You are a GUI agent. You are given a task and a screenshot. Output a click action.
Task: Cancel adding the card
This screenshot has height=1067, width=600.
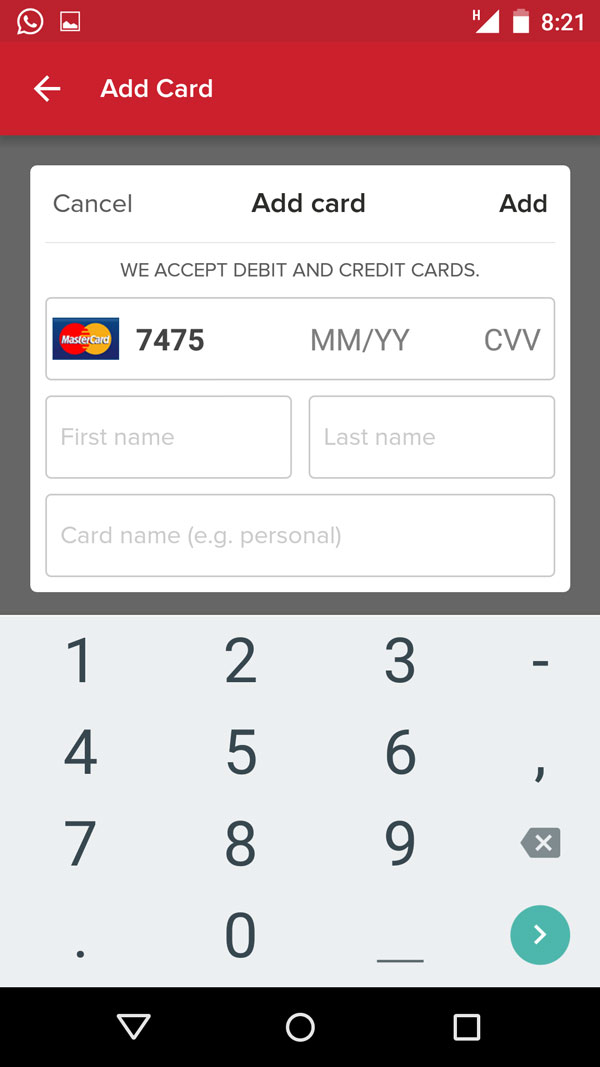point(93,203)
